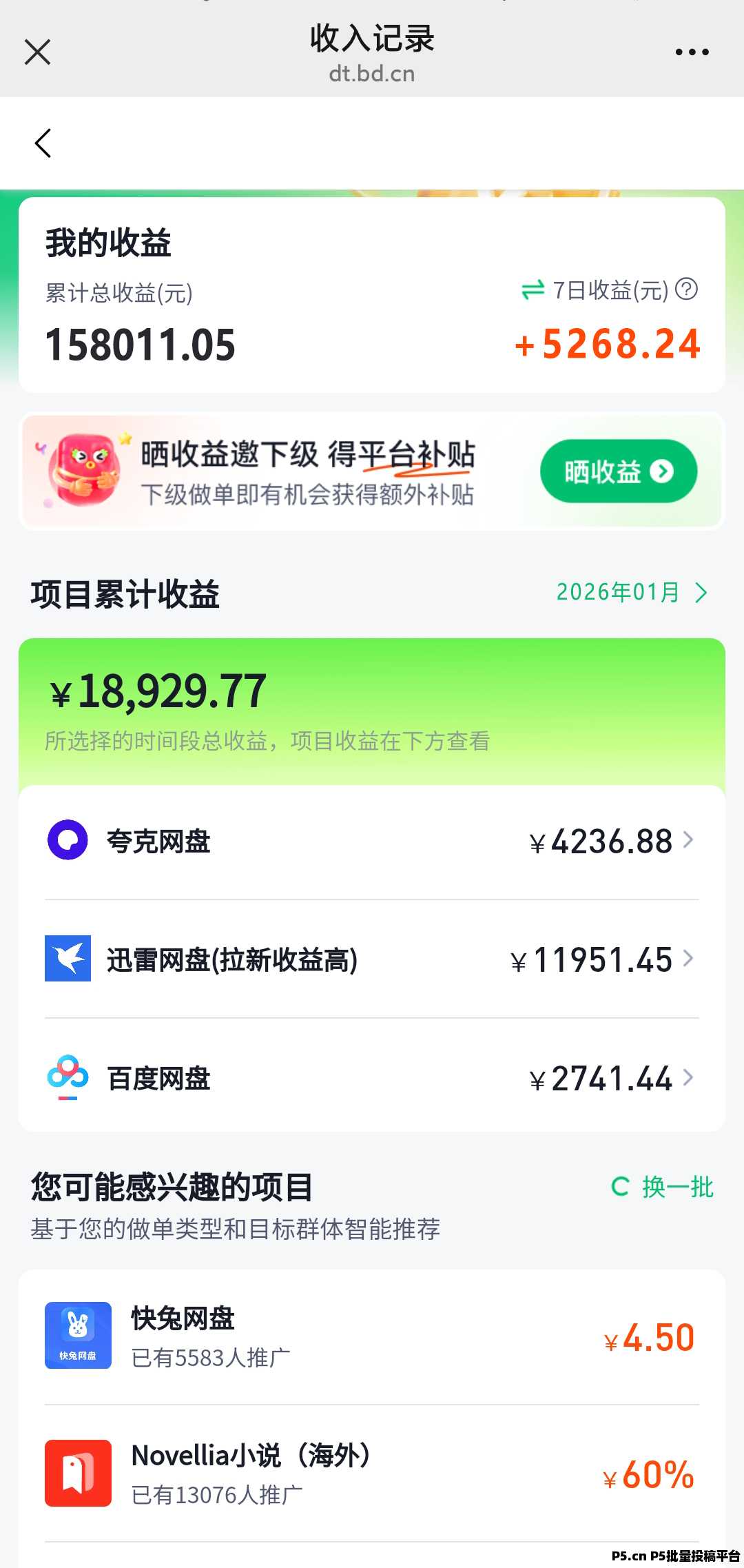Image resolution: width=744 pixels, height=1568 pixels.
Task: Open the 快兔网盘 project
Action: tap(372, 1336)
